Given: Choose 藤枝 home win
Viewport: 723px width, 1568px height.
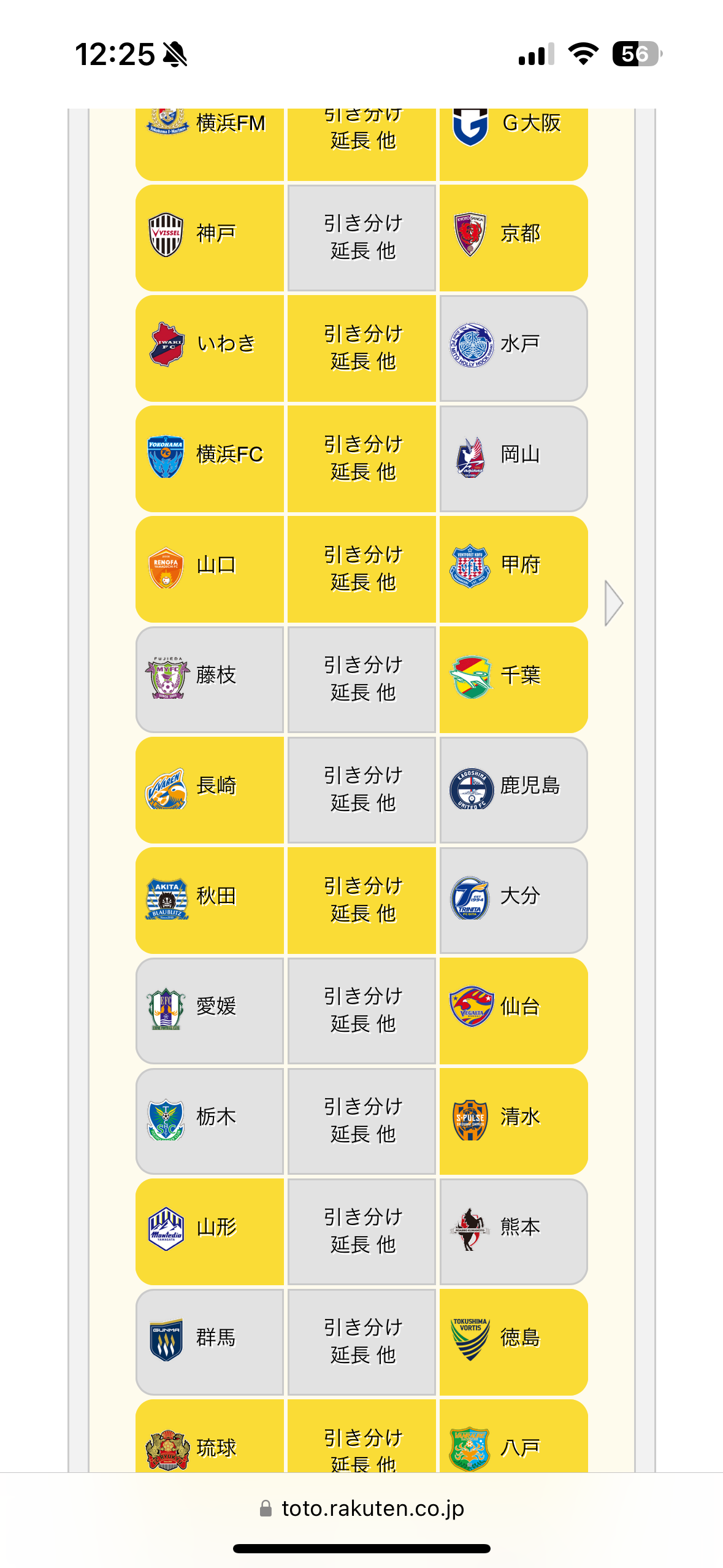Looking at the screenshot, I should click(x=210, y=680).
